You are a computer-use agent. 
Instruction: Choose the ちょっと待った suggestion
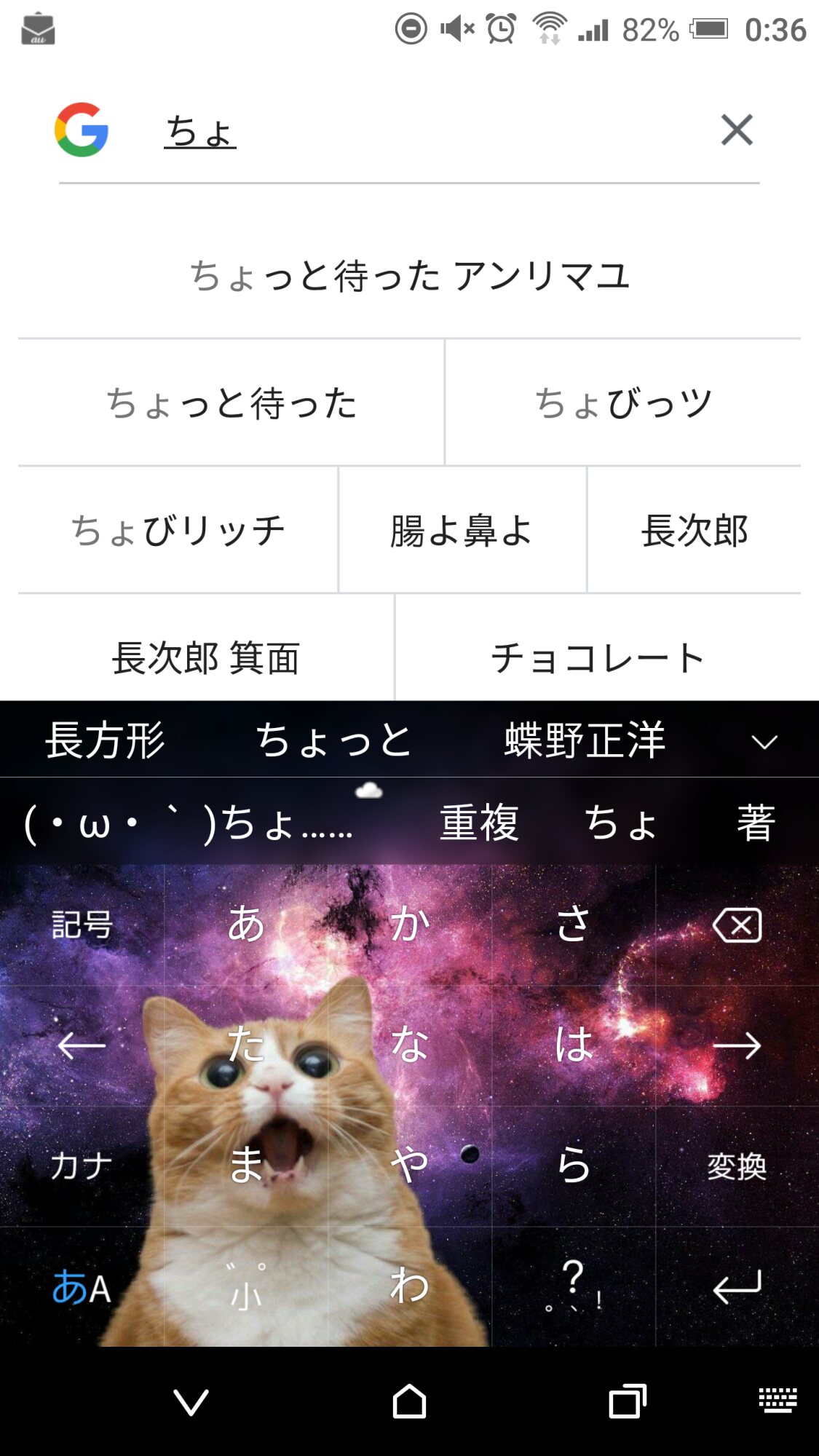click(232, 403)
